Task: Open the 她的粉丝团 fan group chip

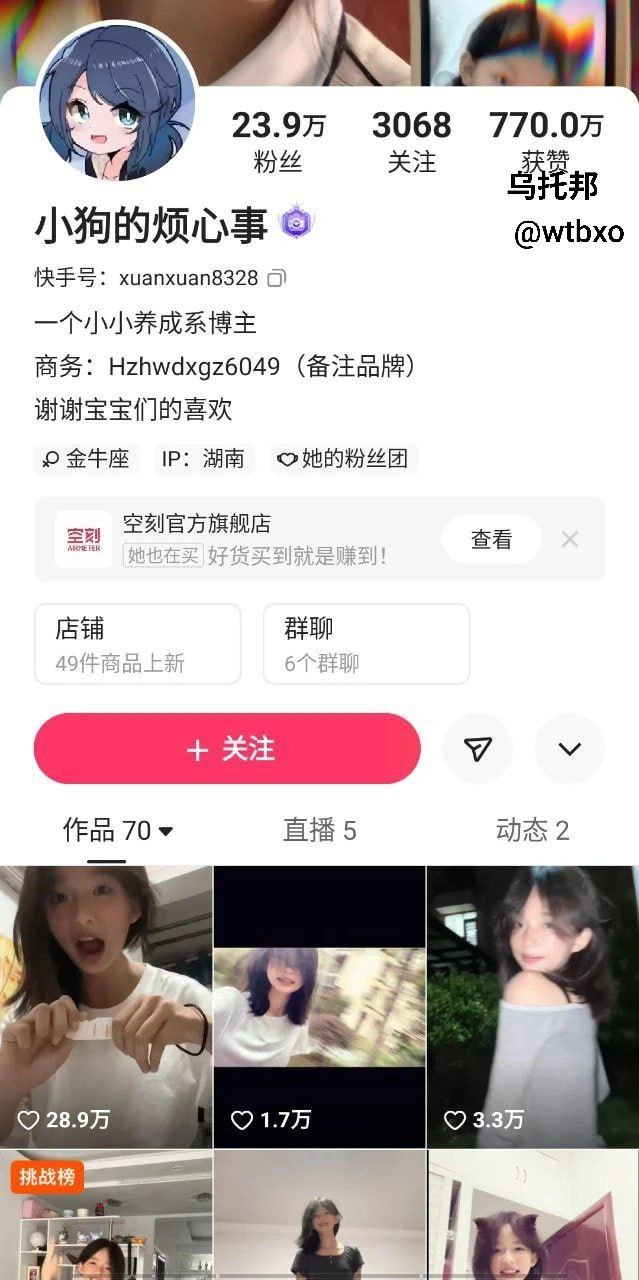Action: 344,459
